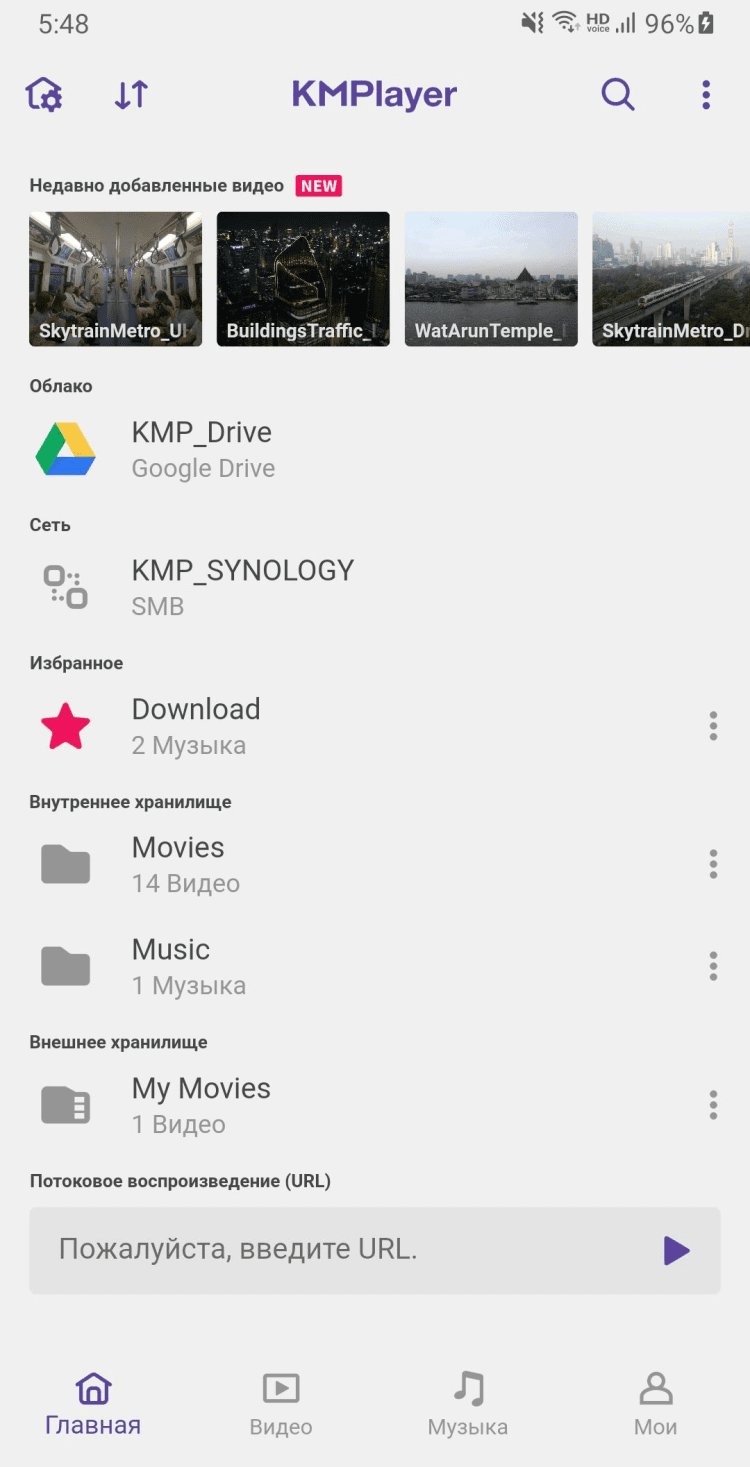Show more options for Download
Viewport: 750px width, 1467px height.
coord(713,725)
